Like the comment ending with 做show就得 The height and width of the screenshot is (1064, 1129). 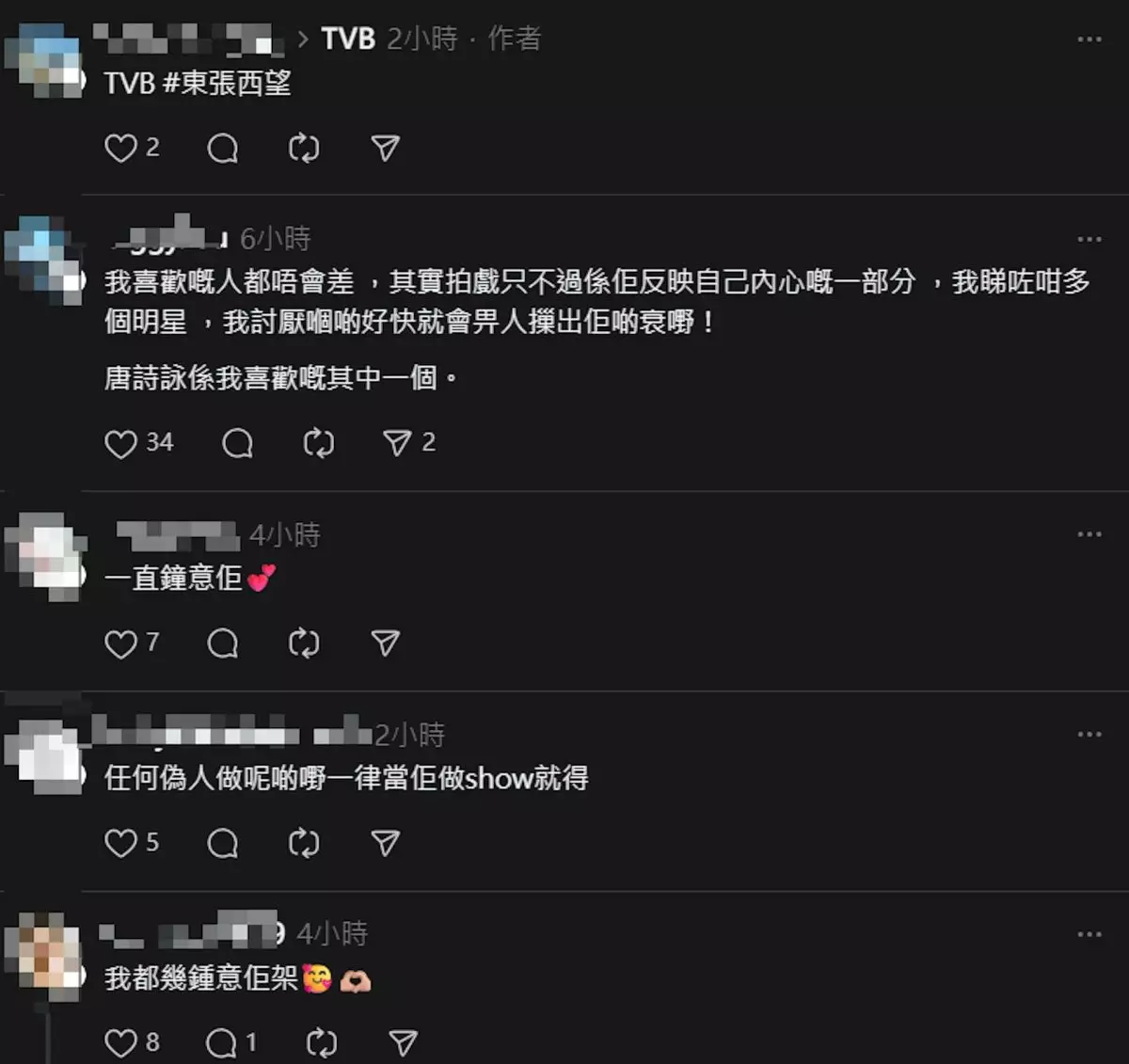(120, 843)
